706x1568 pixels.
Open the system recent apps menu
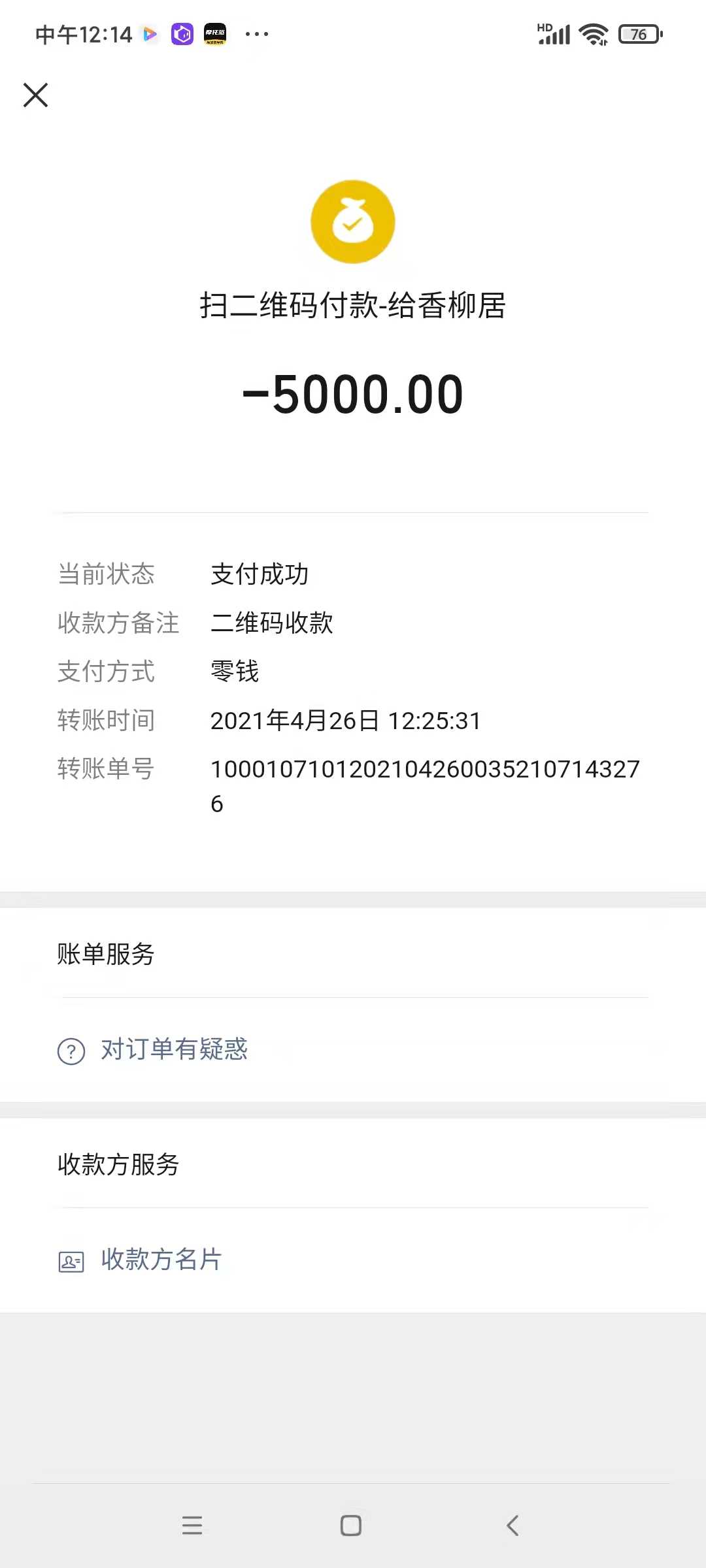[192, 1526]
